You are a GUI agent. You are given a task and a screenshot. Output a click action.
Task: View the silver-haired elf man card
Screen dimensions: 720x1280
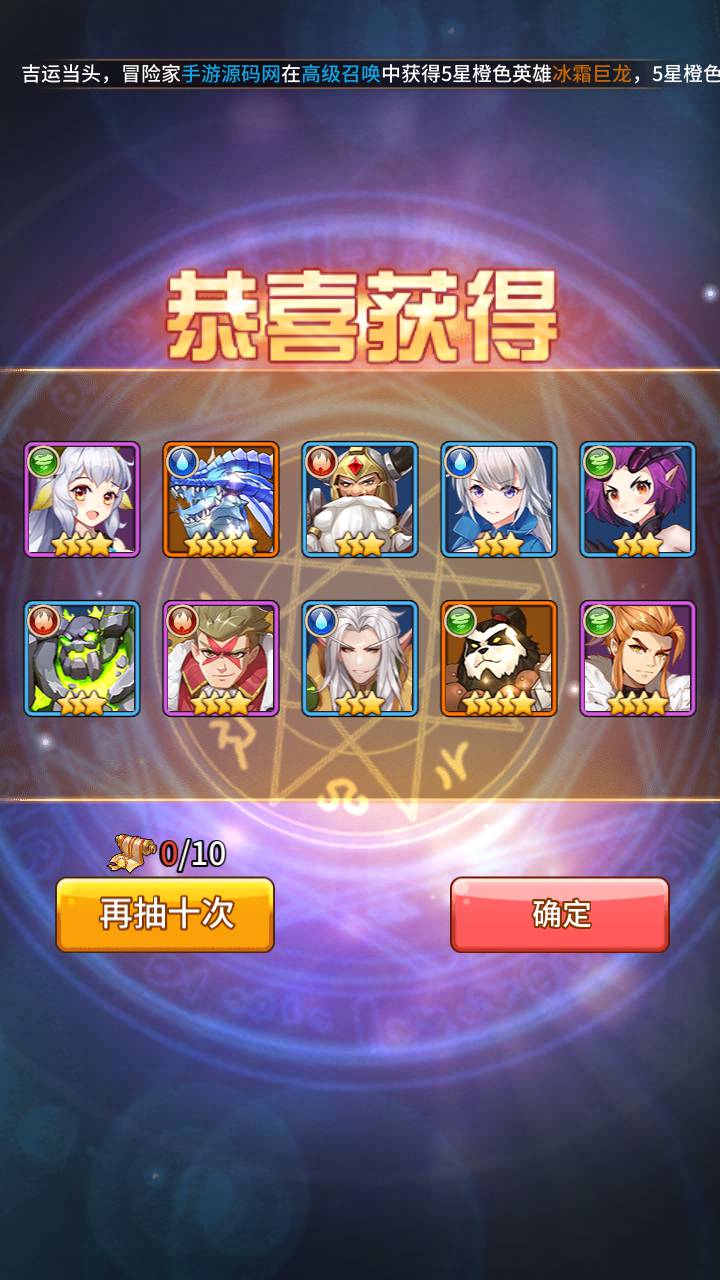(360, 658)
